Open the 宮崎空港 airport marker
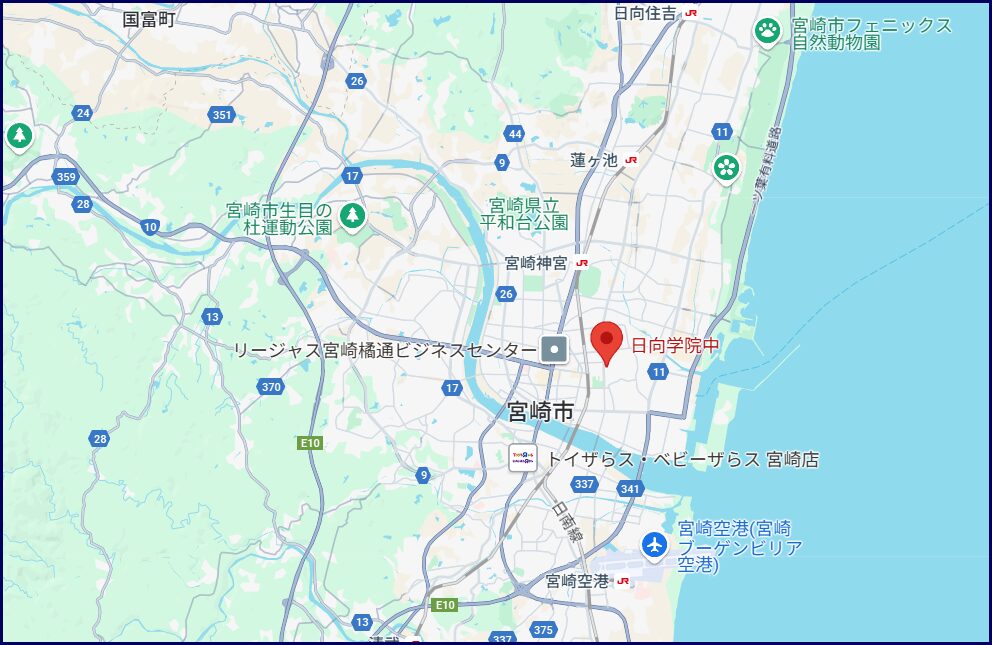Viewport: 992px width, 645px height. 655,545
